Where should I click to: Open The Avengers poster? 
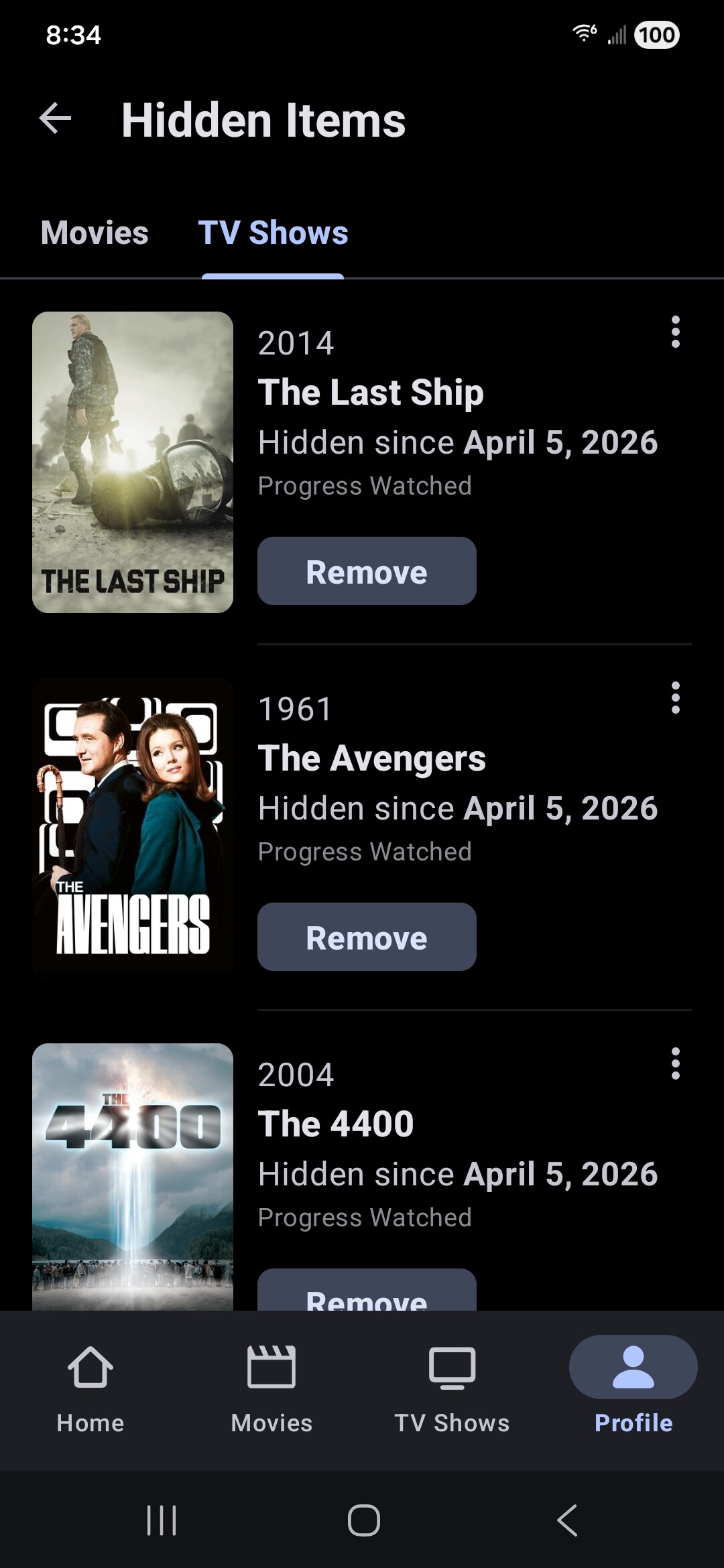click(x=133, y=828)
